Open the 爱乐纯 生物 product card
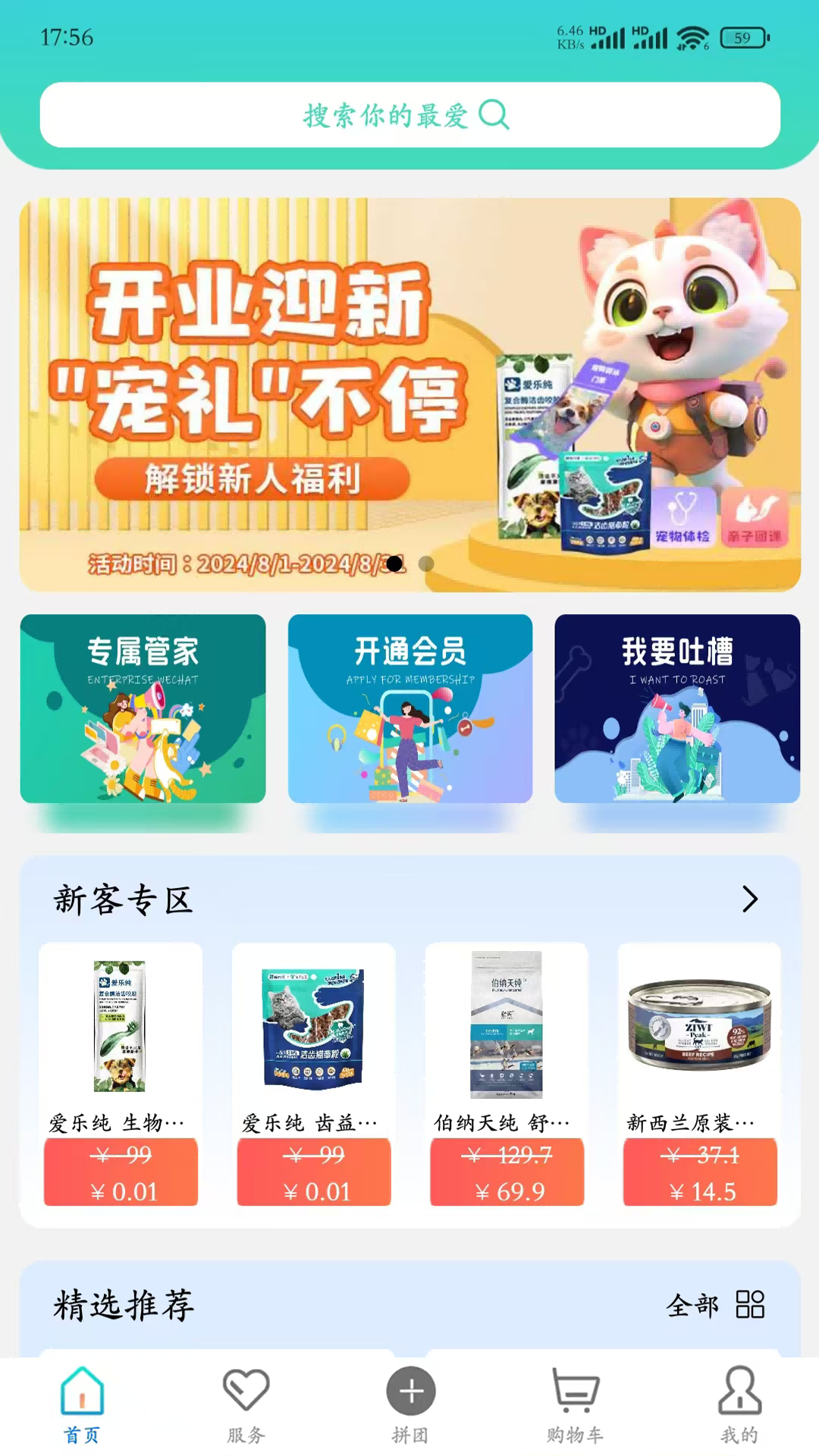This screenshot has height=1456, width=819. 121,1062
